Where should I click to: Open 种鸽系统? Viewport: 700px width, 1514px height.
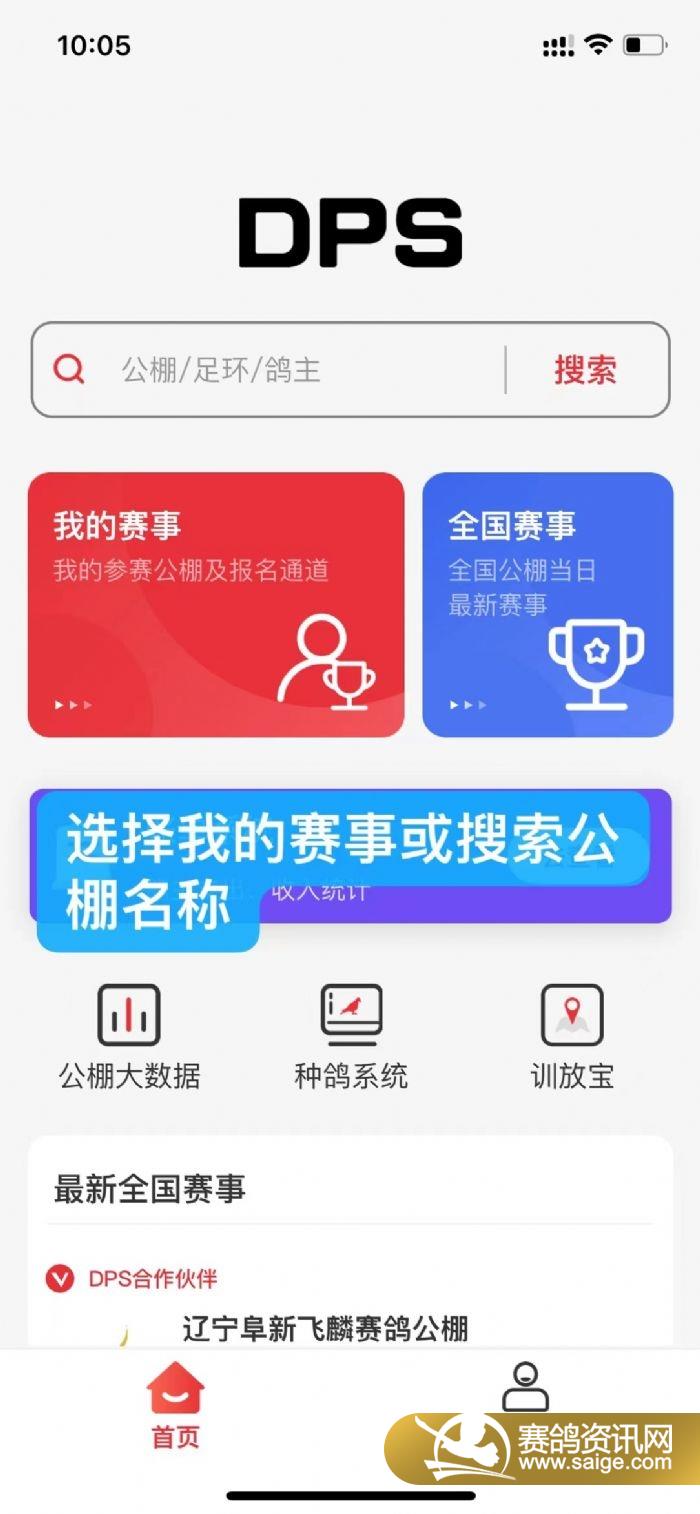point(351,1037)
